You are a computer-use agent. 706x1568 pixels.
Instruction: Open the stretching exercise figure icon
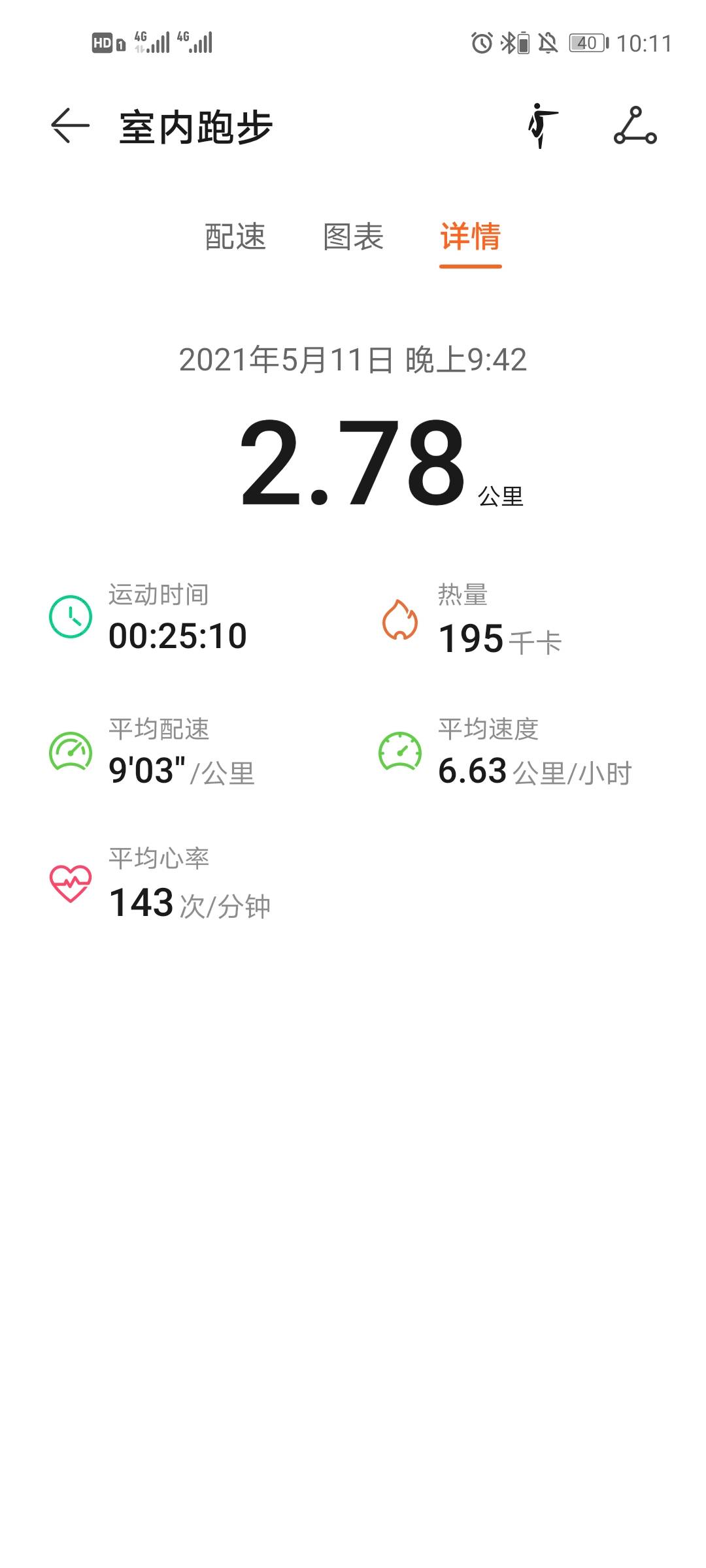(x=541, y=127)
